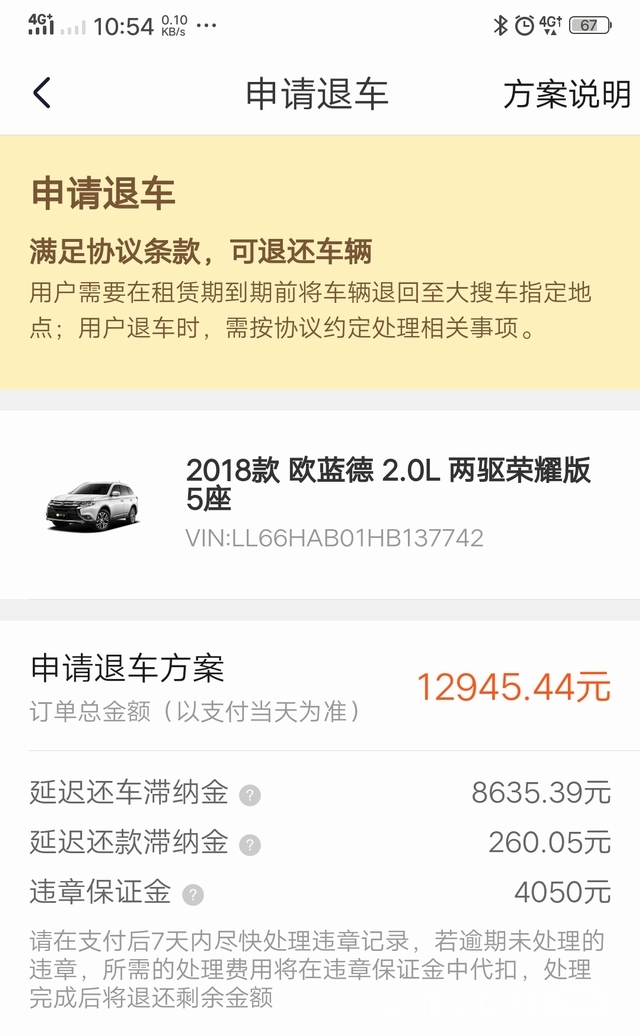Open 方案说明 in the top bar
640x1036 pixels.
pos(566,94)
